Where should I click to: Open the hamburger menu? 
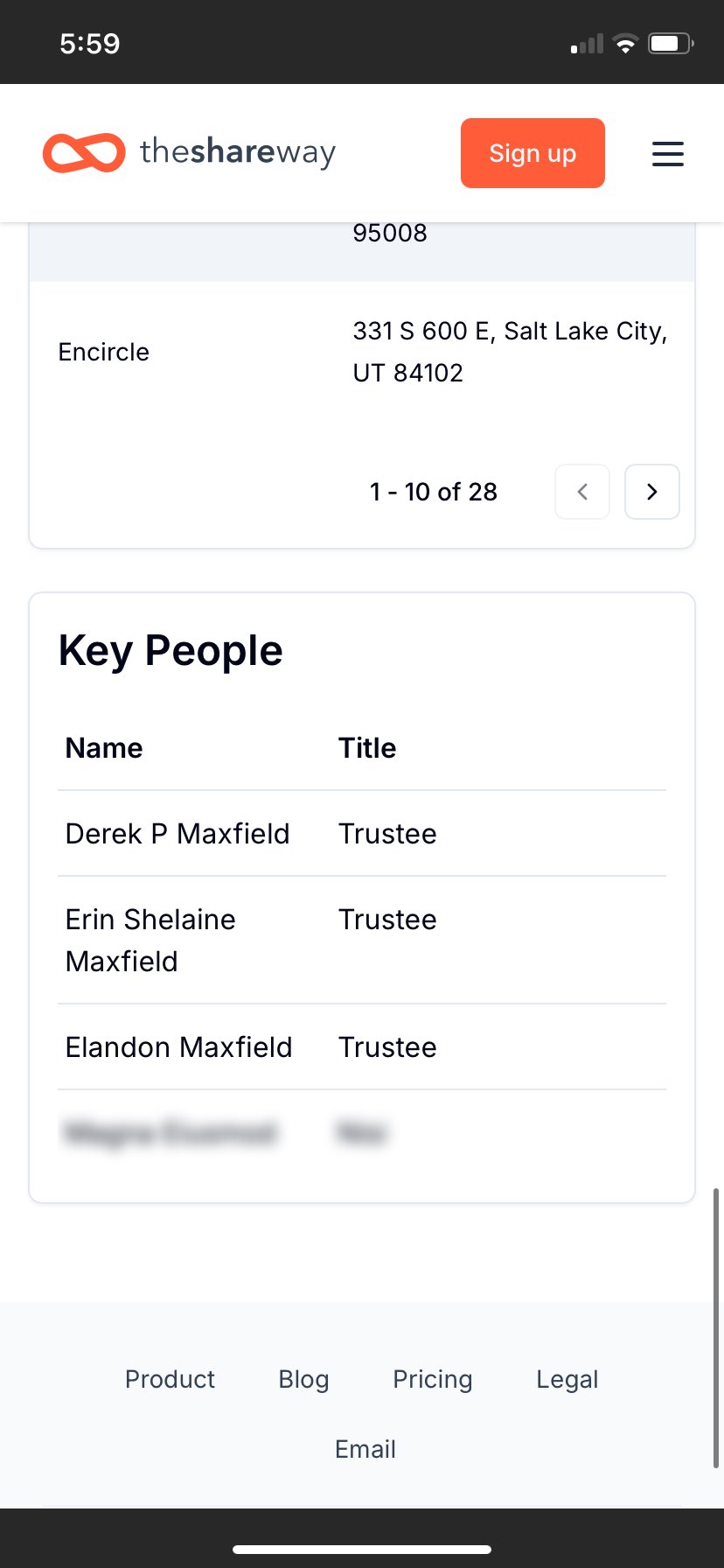tap(668, 154)
